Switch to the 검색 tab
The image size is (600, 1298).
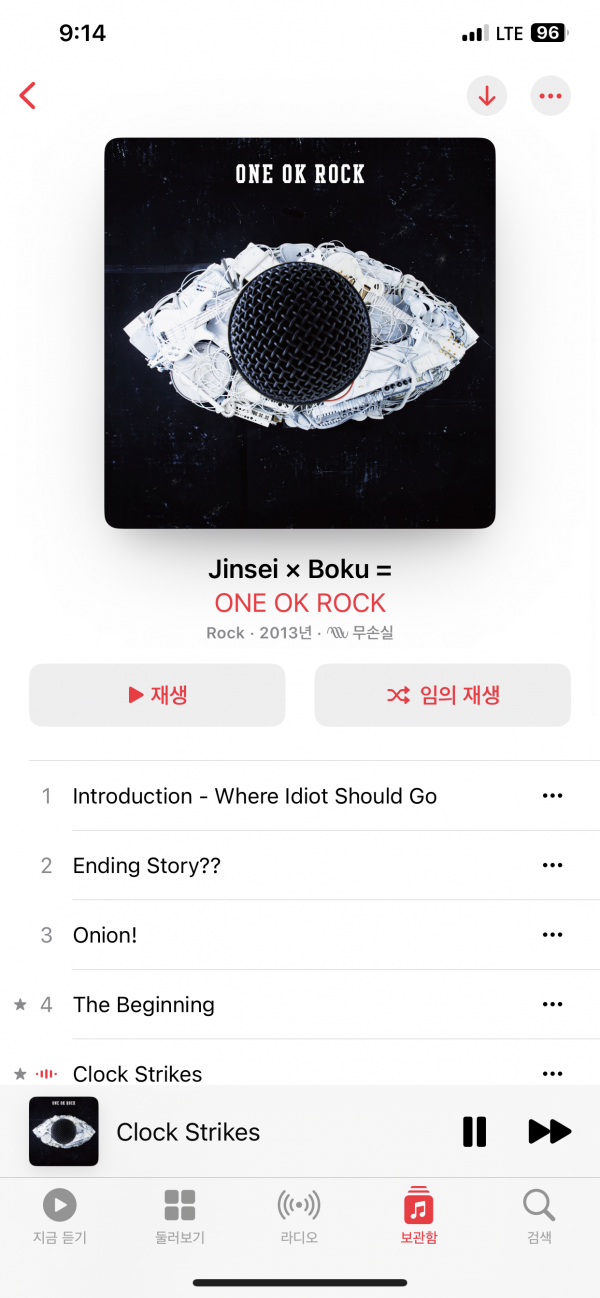pyautogui.click(x=539, y=1216)
